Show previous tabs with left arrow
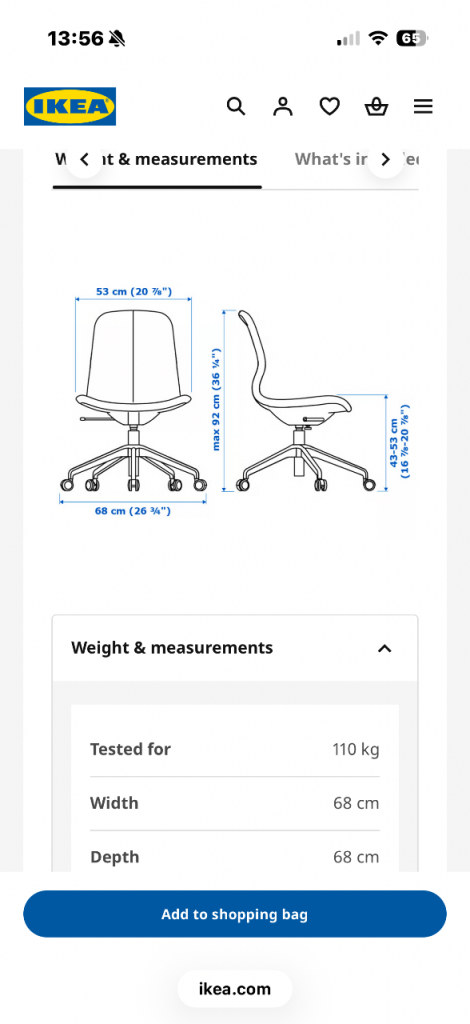470x1024 pixels. click(x=84, y=159)
